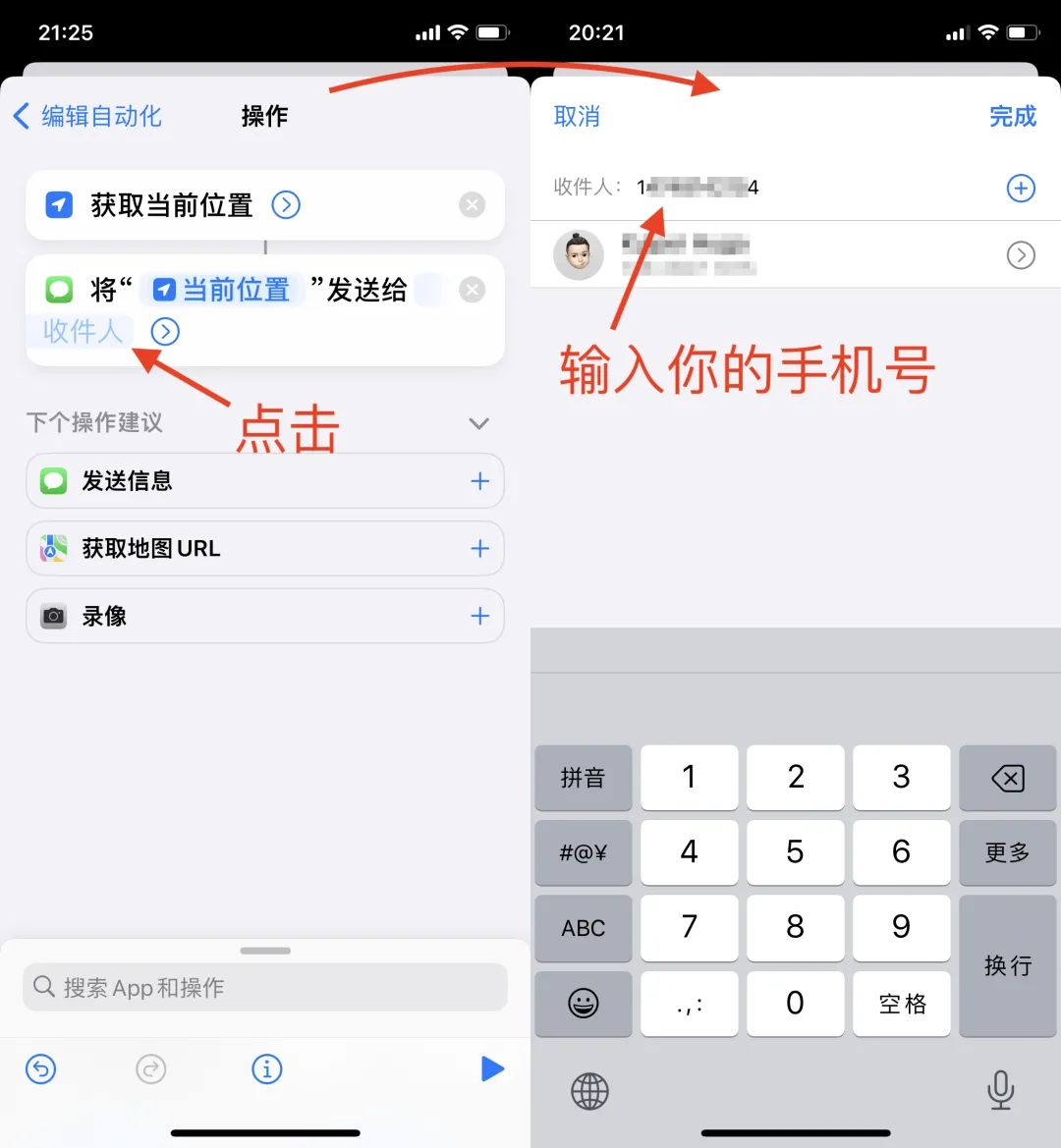This screenshot has height=1148, width=1061.
Task: Collapse the 下个操作建议 section
Action: pos(478,423)
